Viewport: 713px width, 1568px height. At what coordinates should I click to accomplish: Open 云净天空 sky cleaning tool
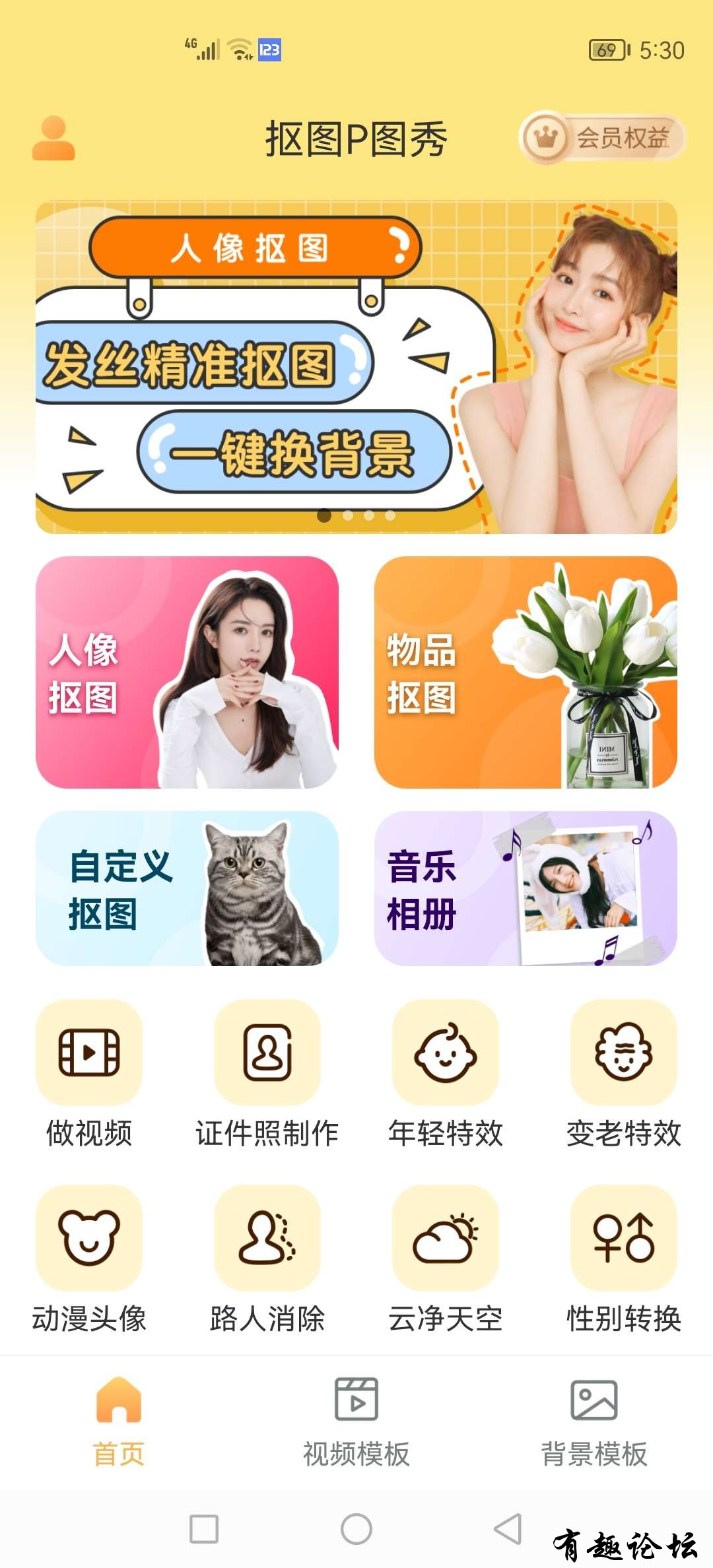[446, 1238]
